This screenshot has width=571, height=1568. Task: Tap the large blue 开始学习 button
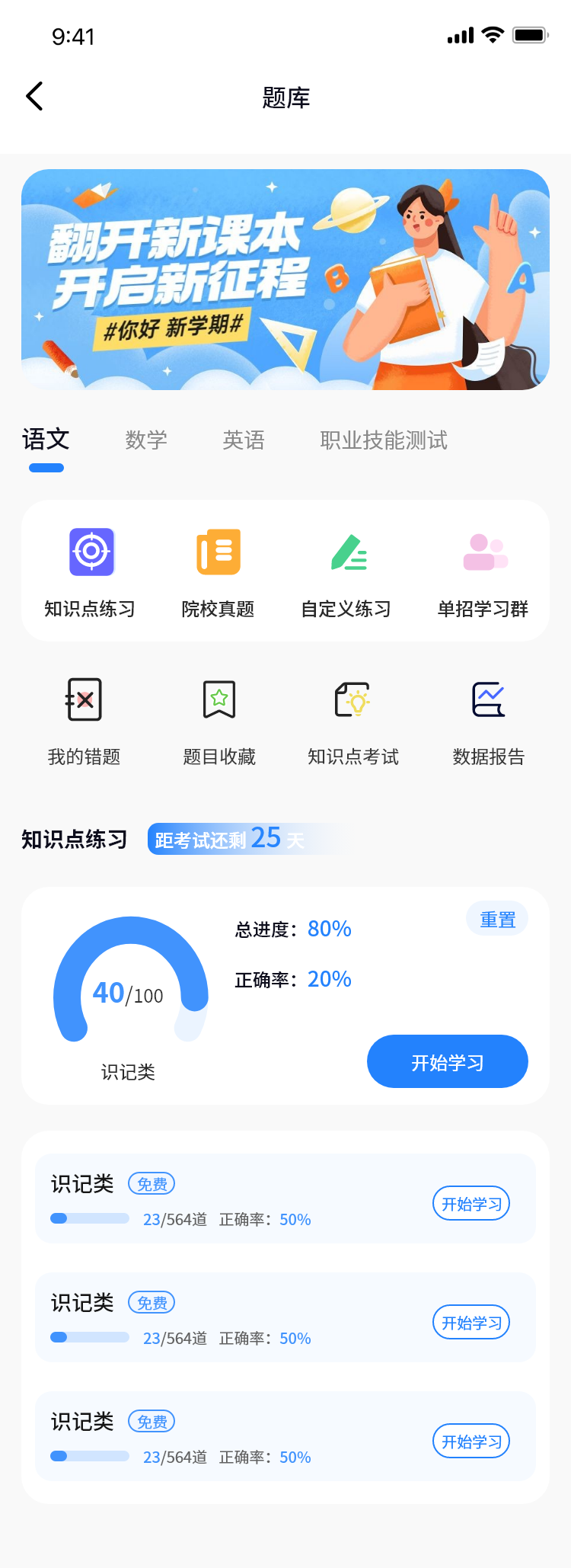(x=448, y=1061)
